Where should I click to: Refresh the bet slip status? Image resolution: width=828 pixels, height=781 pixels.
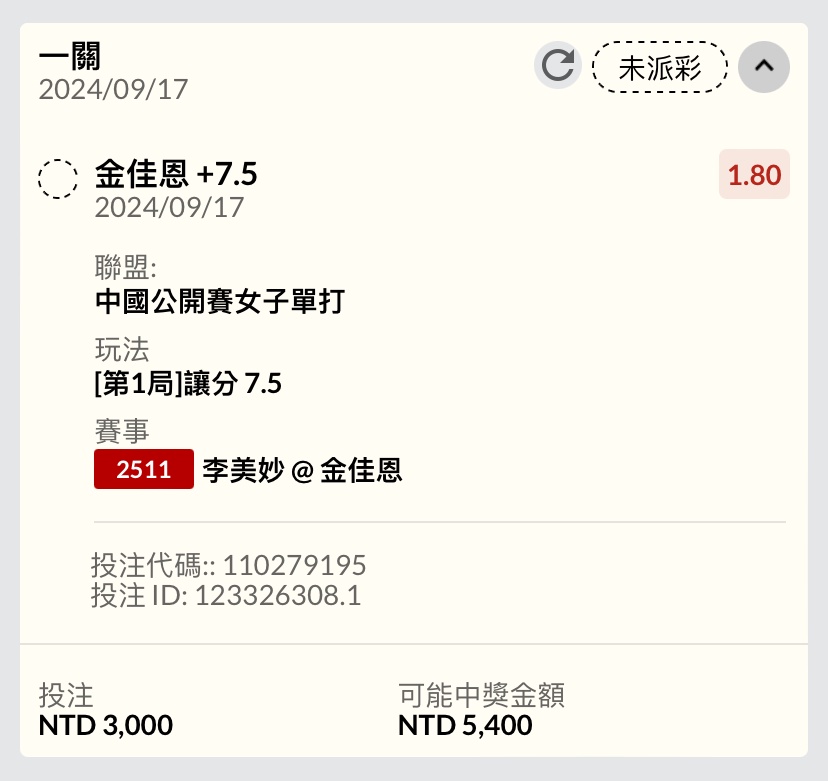click(x=557, y=67)
